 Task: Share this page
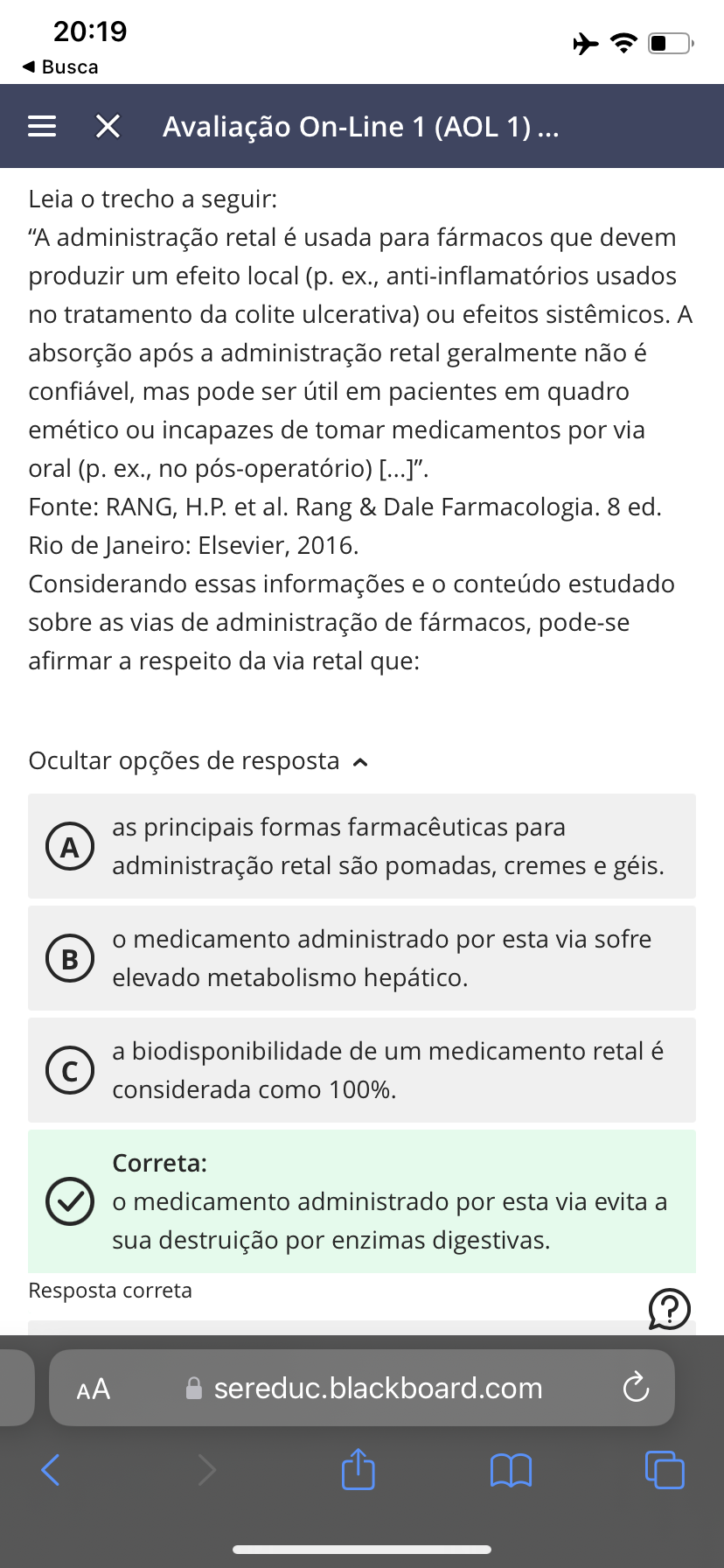tap(358, 1469)
